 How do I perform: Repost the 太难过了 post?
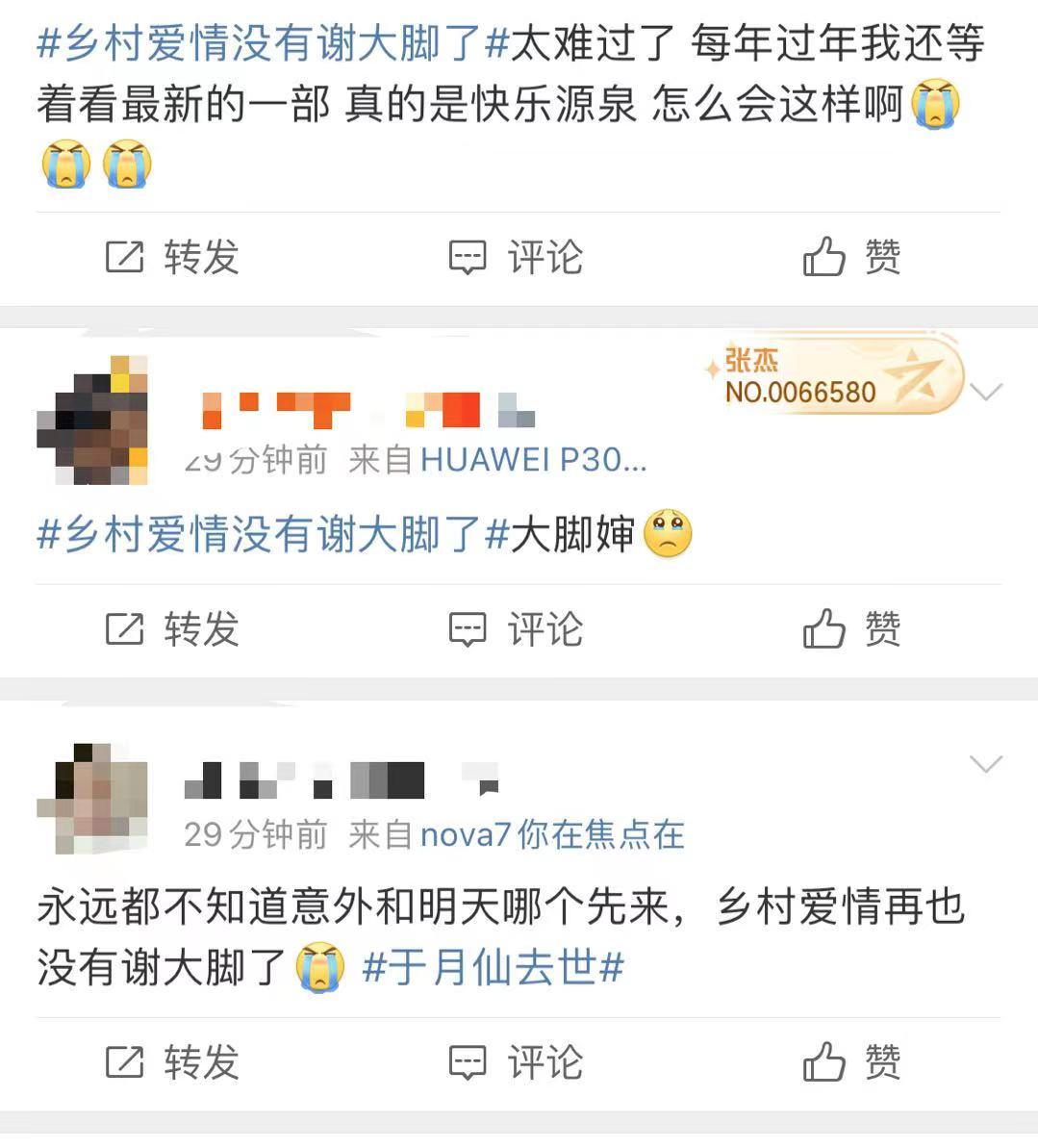[x=172, y=257]
